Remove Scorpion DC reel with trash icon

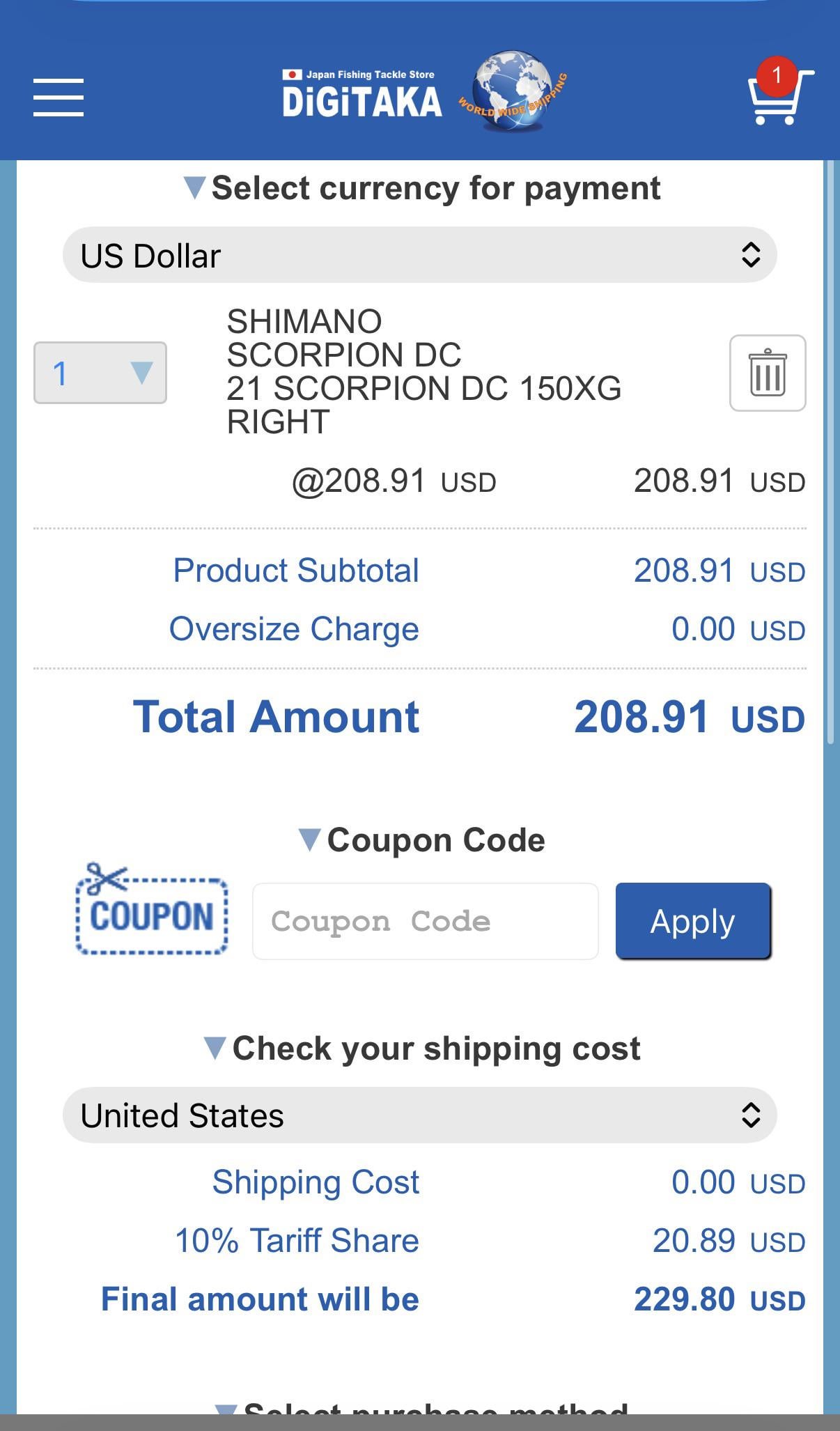tap(767, 373)
